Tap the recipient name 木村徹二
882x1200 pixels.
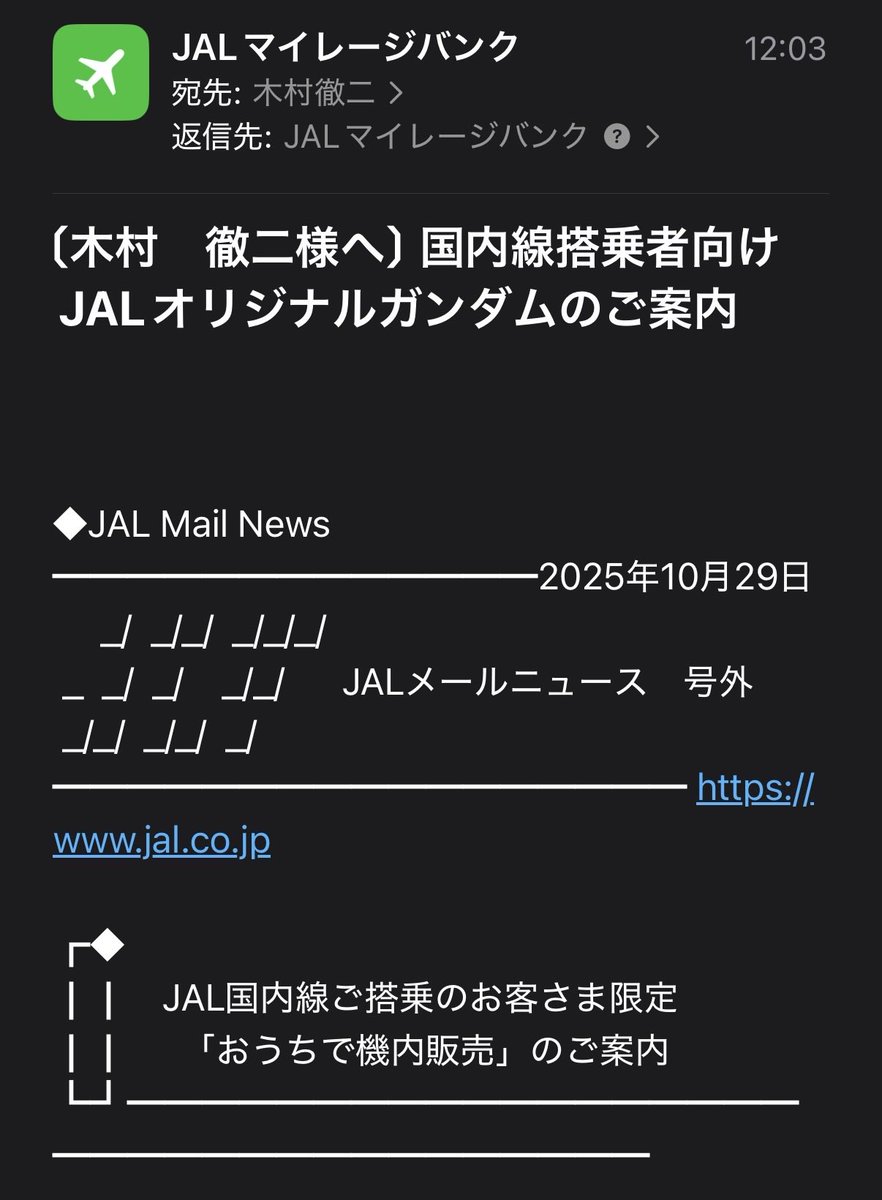[311, 94]
